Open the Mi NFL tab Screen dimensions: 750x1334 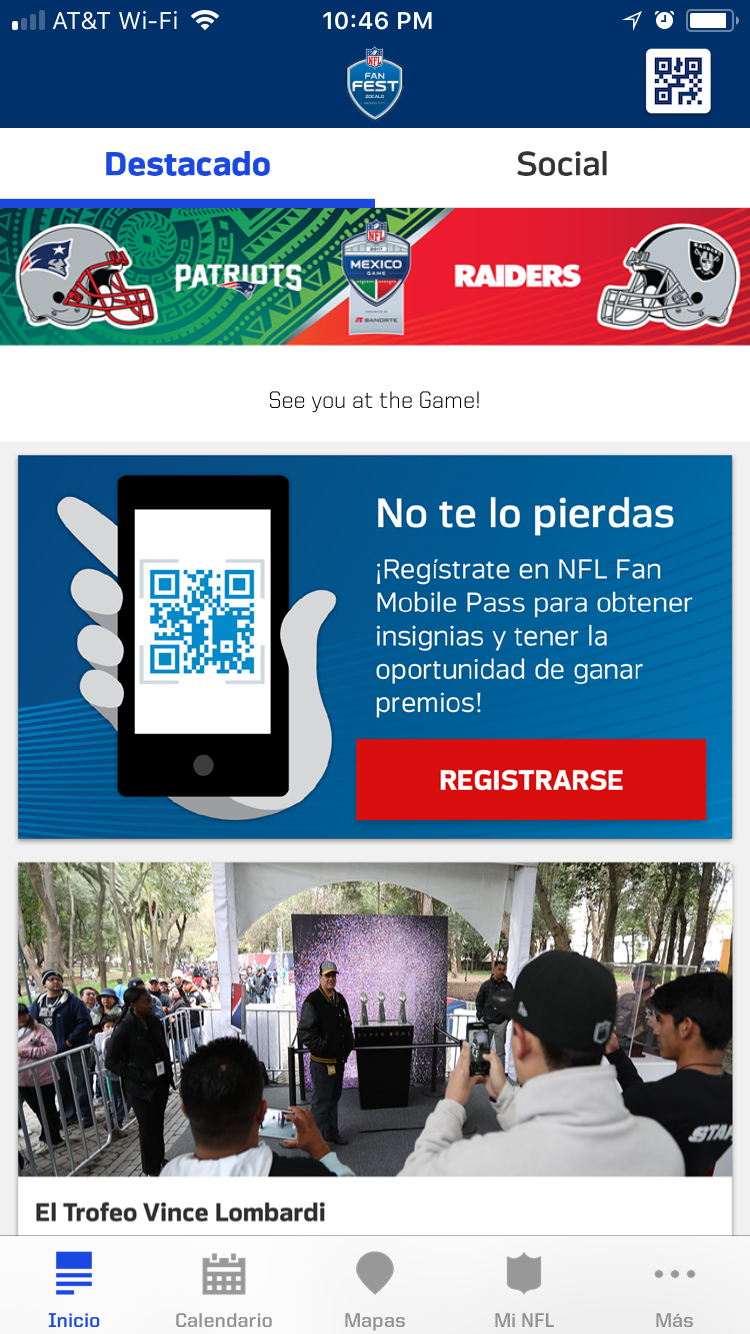[524, 1288]
